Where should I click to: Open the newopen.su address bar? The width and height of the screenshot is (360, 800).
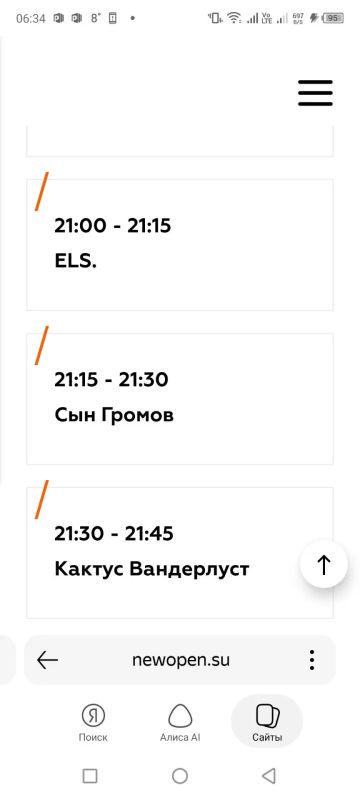click(181, 660)
